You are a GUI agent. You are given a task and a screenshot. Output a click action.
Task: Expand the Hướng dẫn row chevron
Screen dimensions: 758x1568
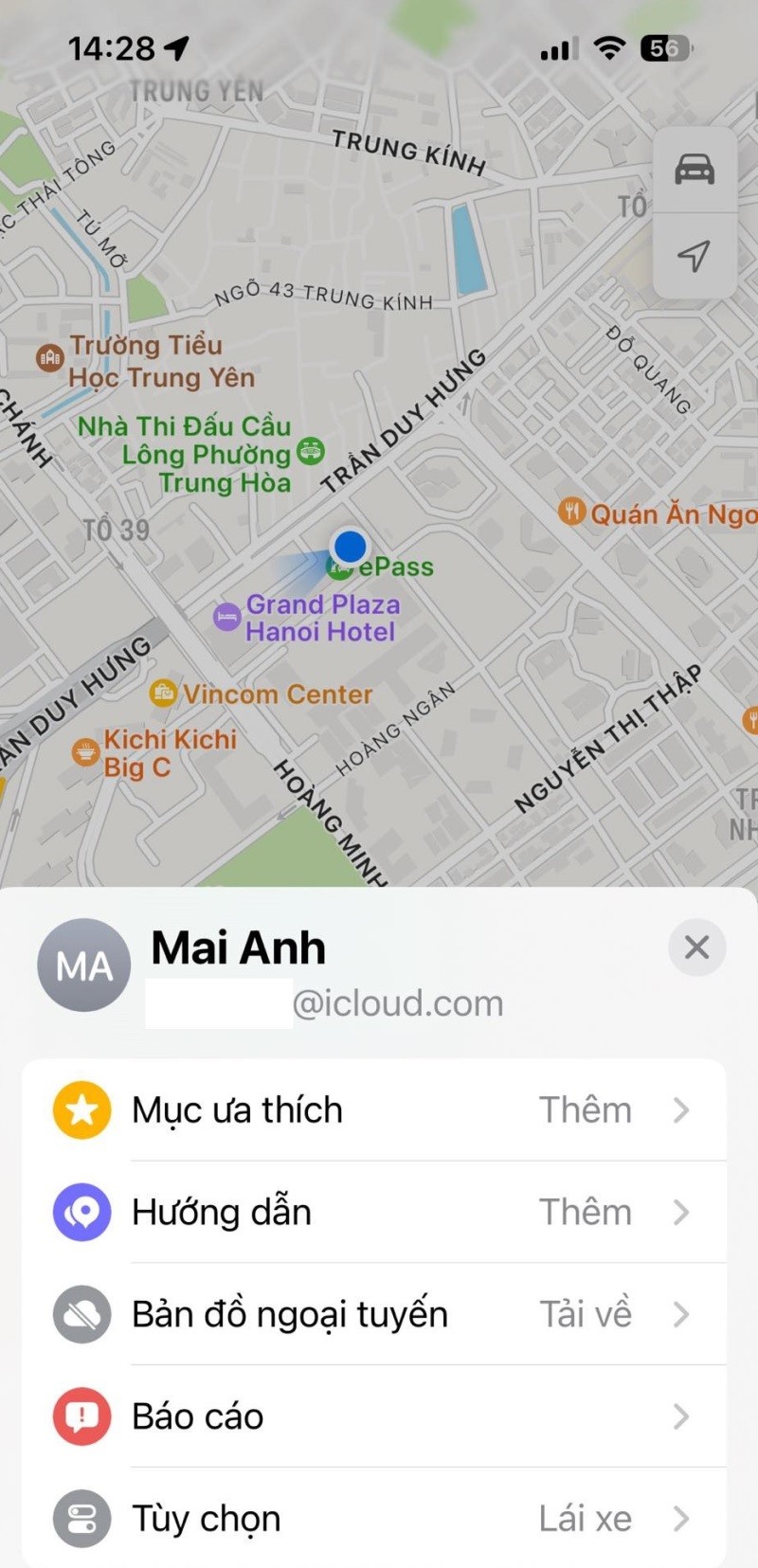(680, 1212)
